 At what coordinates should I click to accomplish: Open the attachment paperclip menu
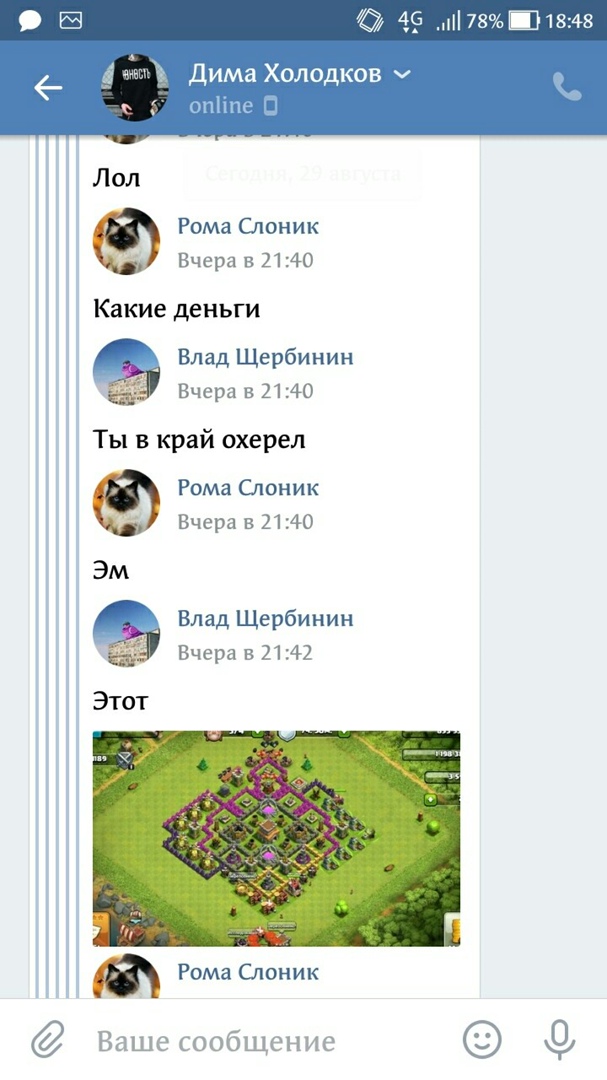[47, 1040]
